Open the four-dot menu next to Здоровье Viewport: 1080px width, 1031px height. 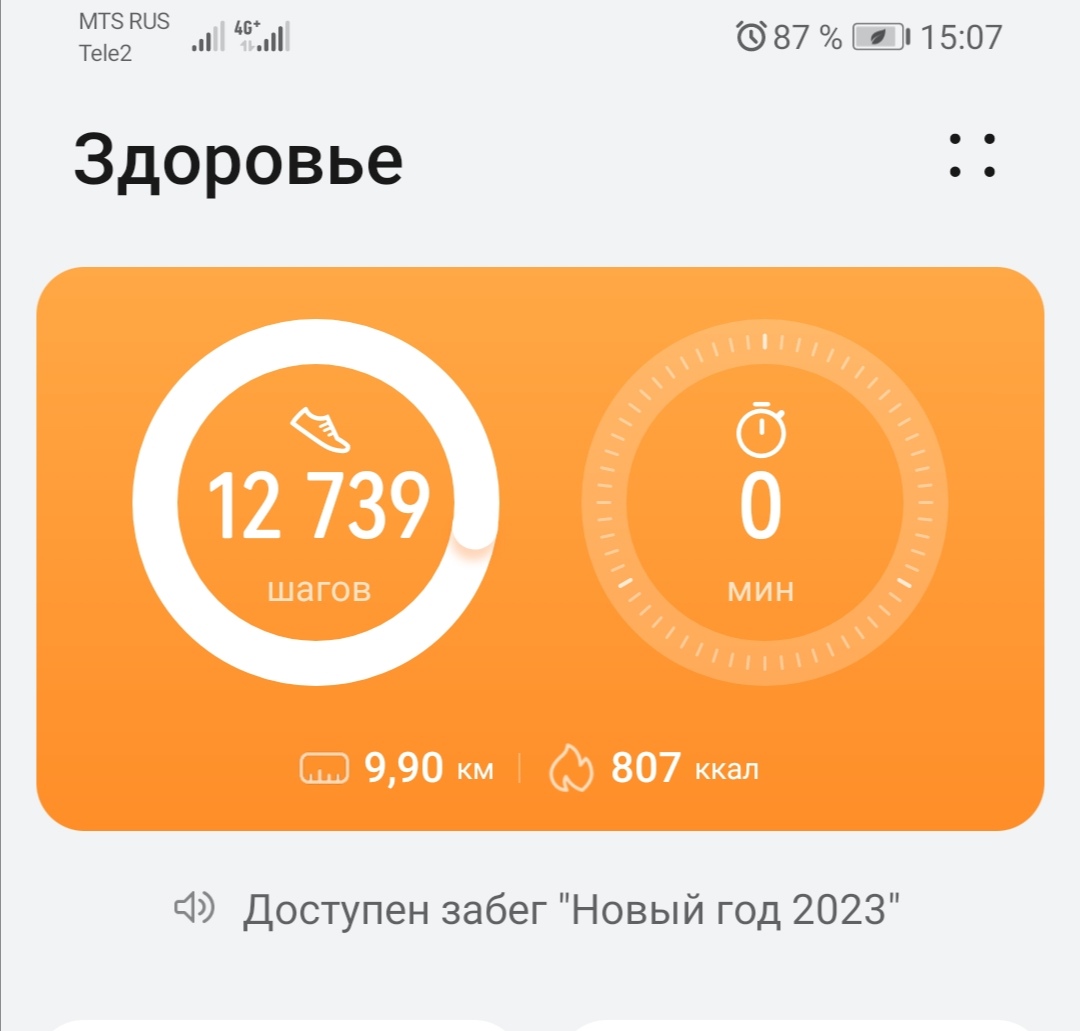tap(972, 157)
